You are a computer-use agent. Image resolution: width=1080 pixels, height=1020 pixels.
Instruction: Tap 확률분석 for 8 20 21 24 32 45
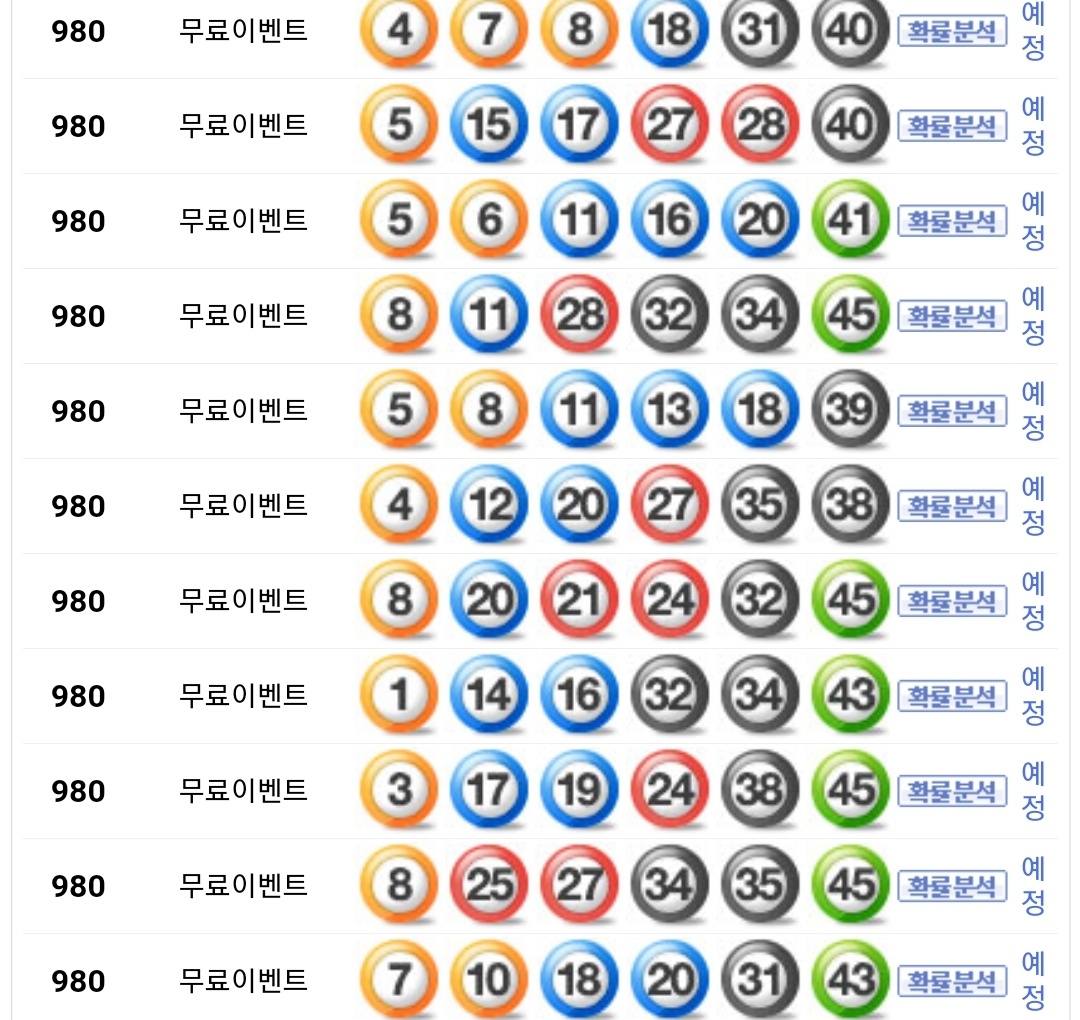[x=952, y=601]
